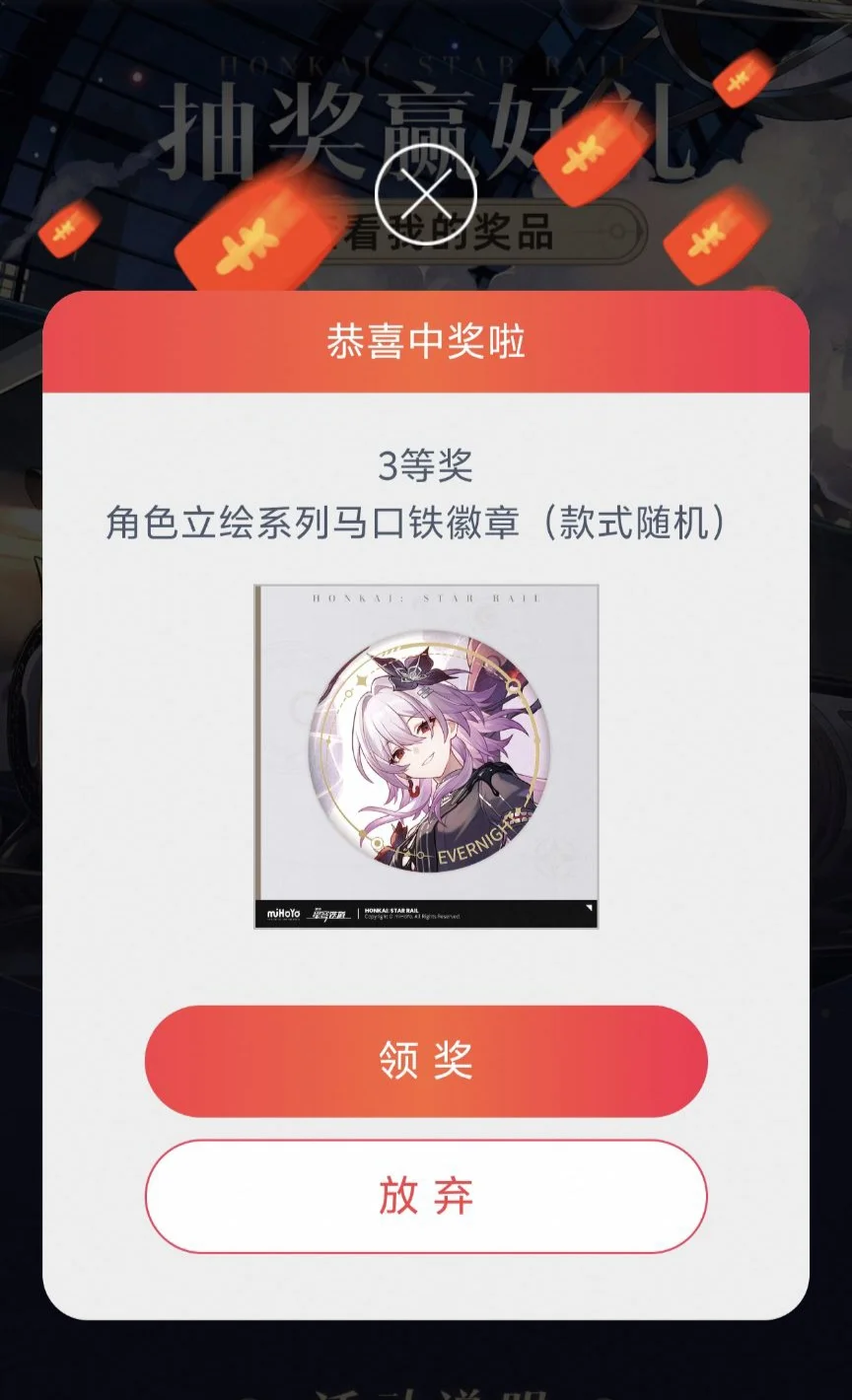852x1400 pixels.
Task: Select the EVERNIGHT badge thumbnail
Action: point(426,754)
